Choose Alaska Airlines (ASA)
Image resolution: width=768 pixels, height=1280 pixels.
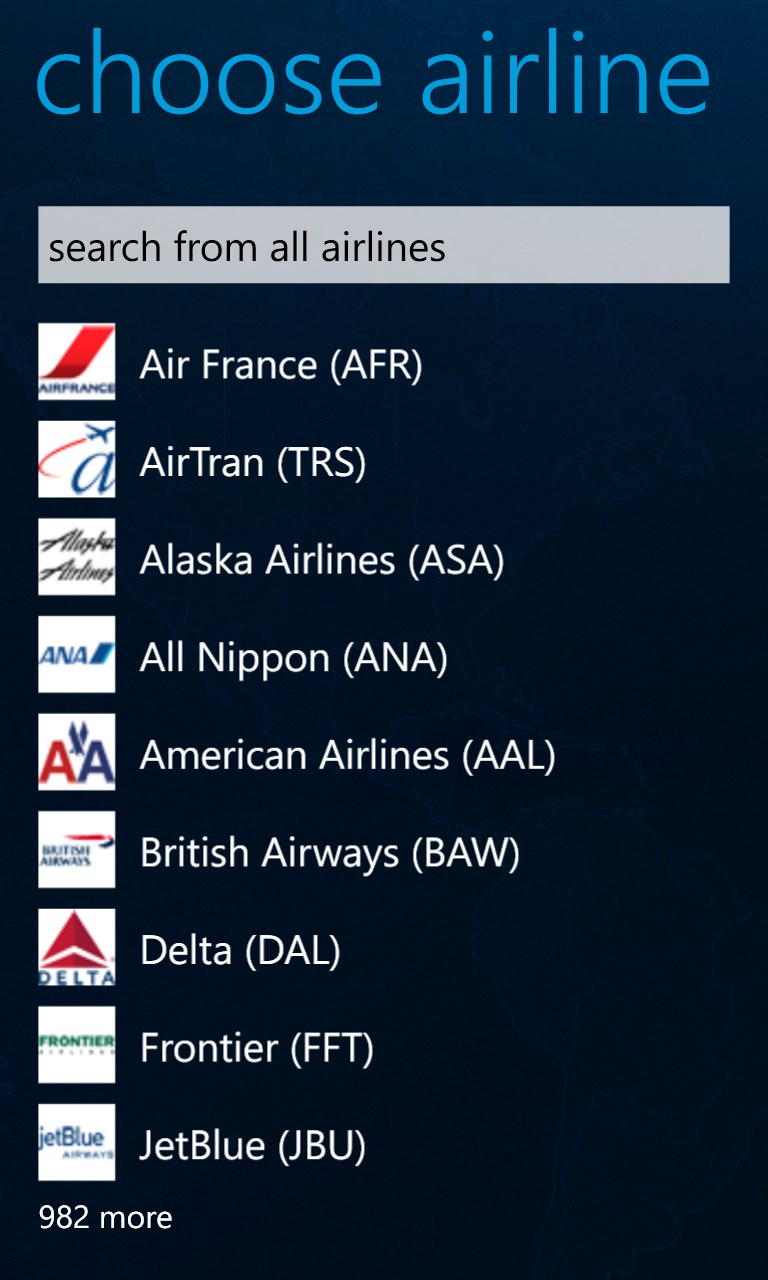(x=323, y=557)
